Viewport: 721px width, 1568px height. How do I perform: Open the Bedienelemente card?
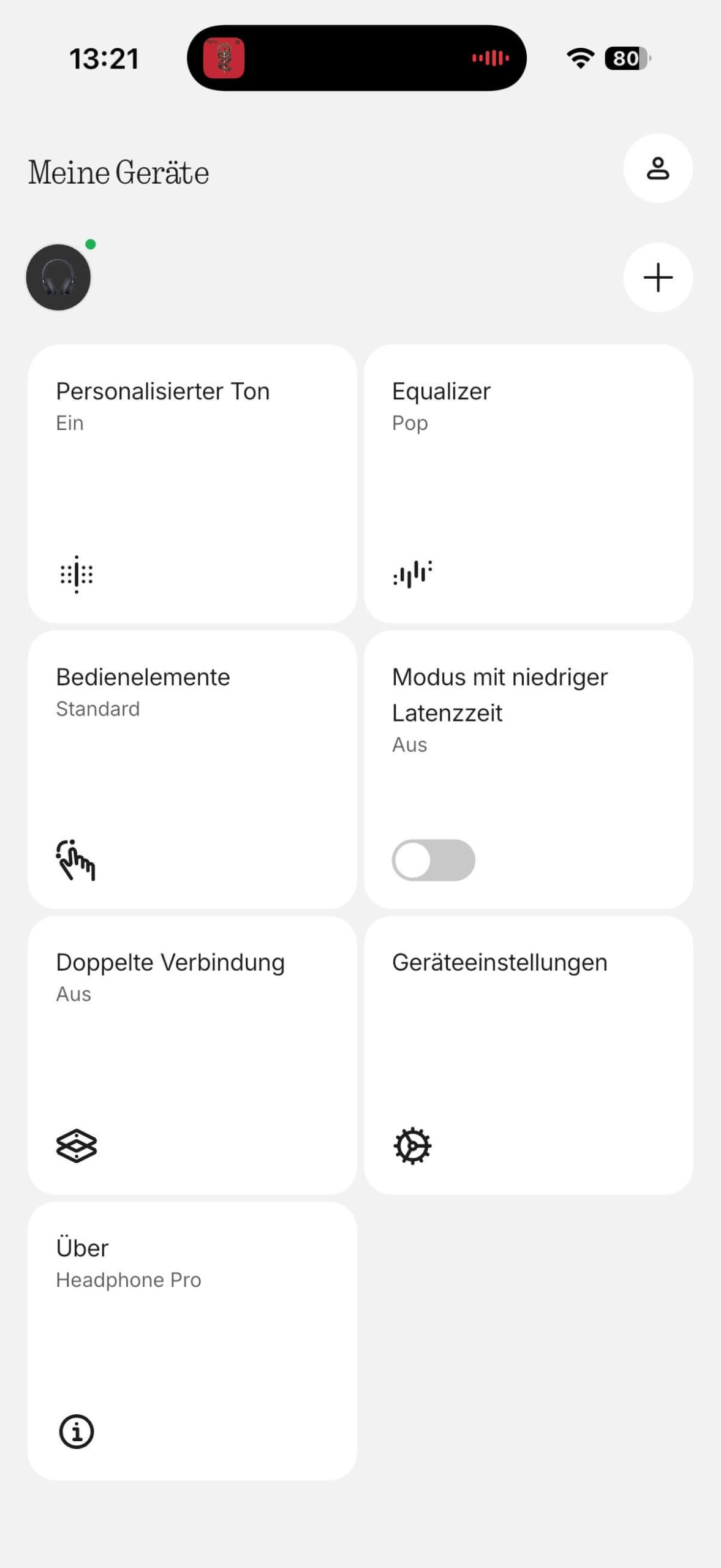192,769
